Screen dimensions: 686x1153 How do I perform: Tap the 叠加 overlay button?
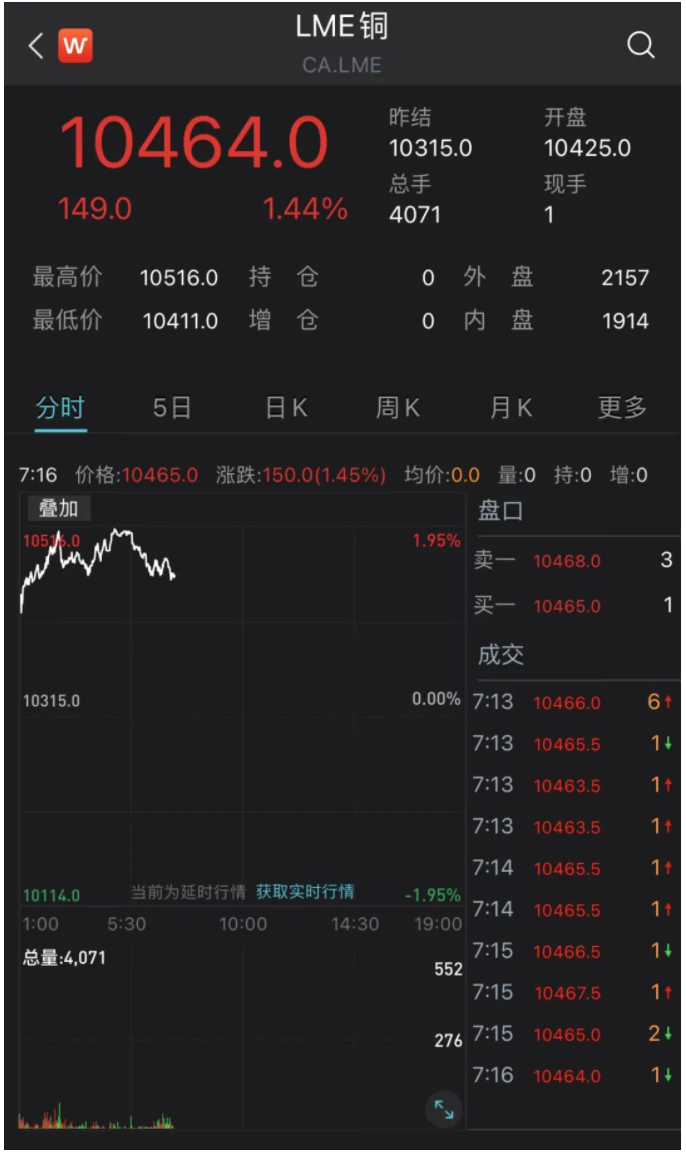point(58,508)
